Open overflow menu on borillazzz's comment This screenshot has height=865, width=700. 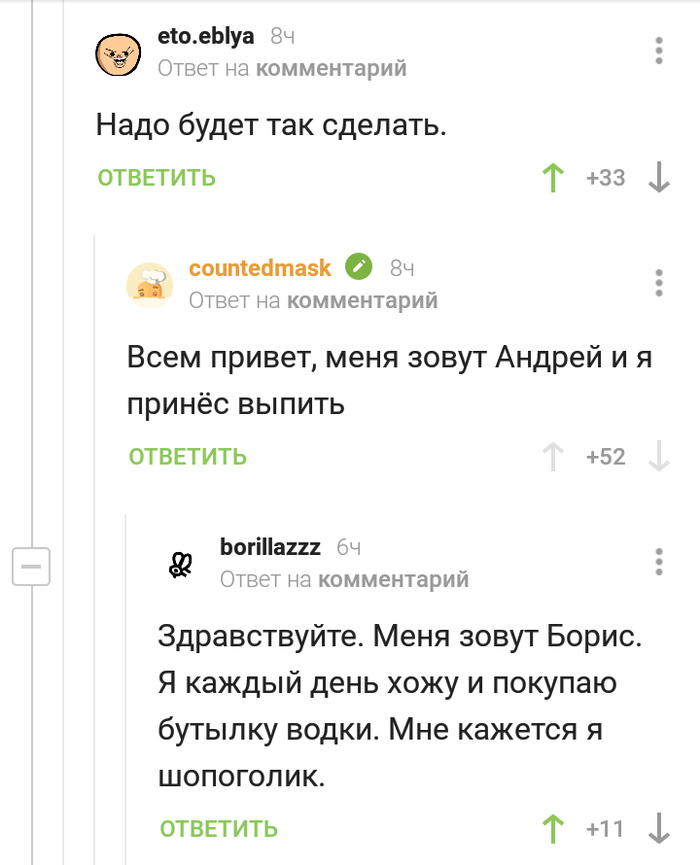(x=659, y=562)
